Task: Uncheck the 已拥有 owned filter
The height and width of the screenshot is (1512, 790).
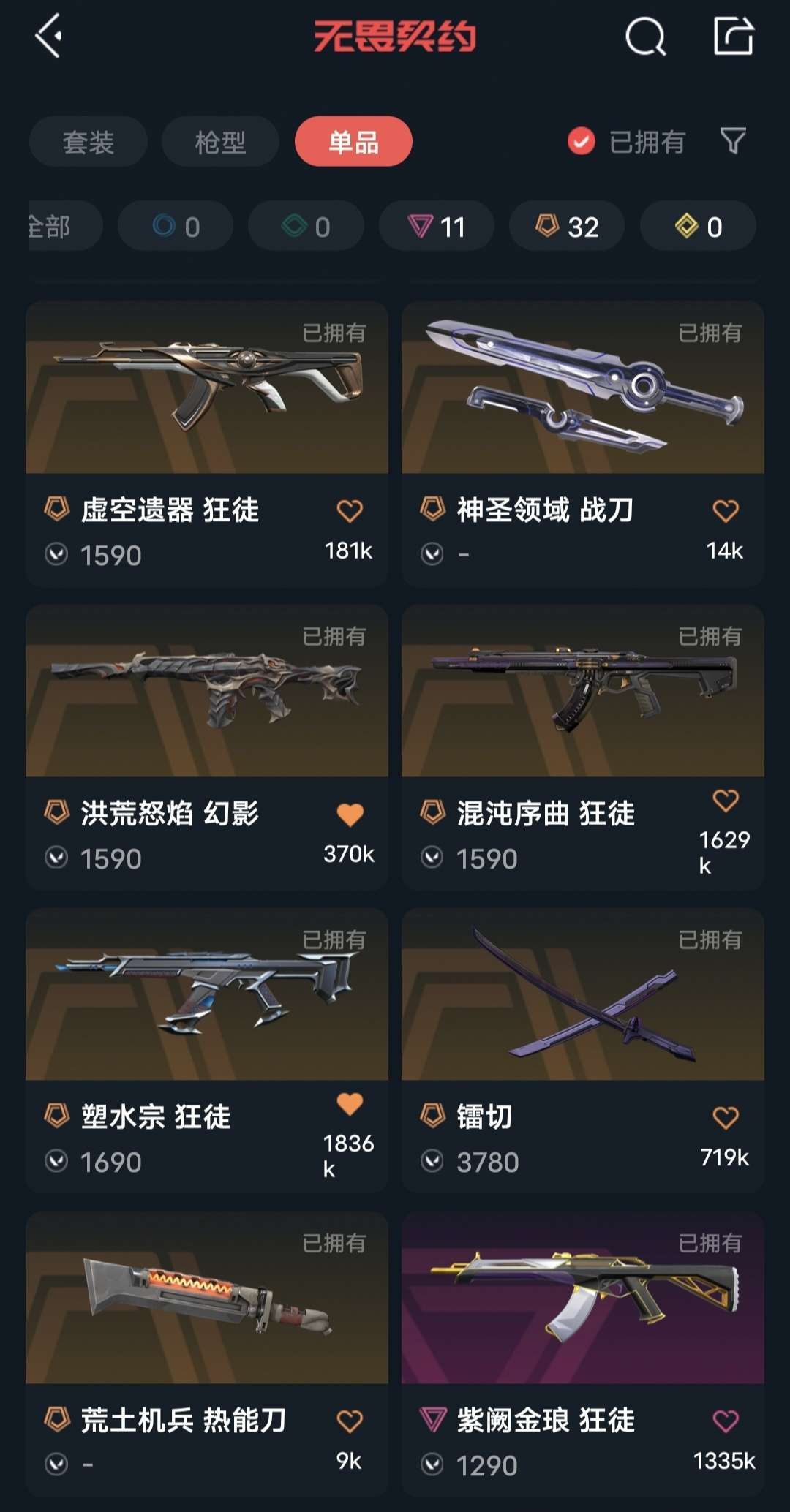Action: 582,141
